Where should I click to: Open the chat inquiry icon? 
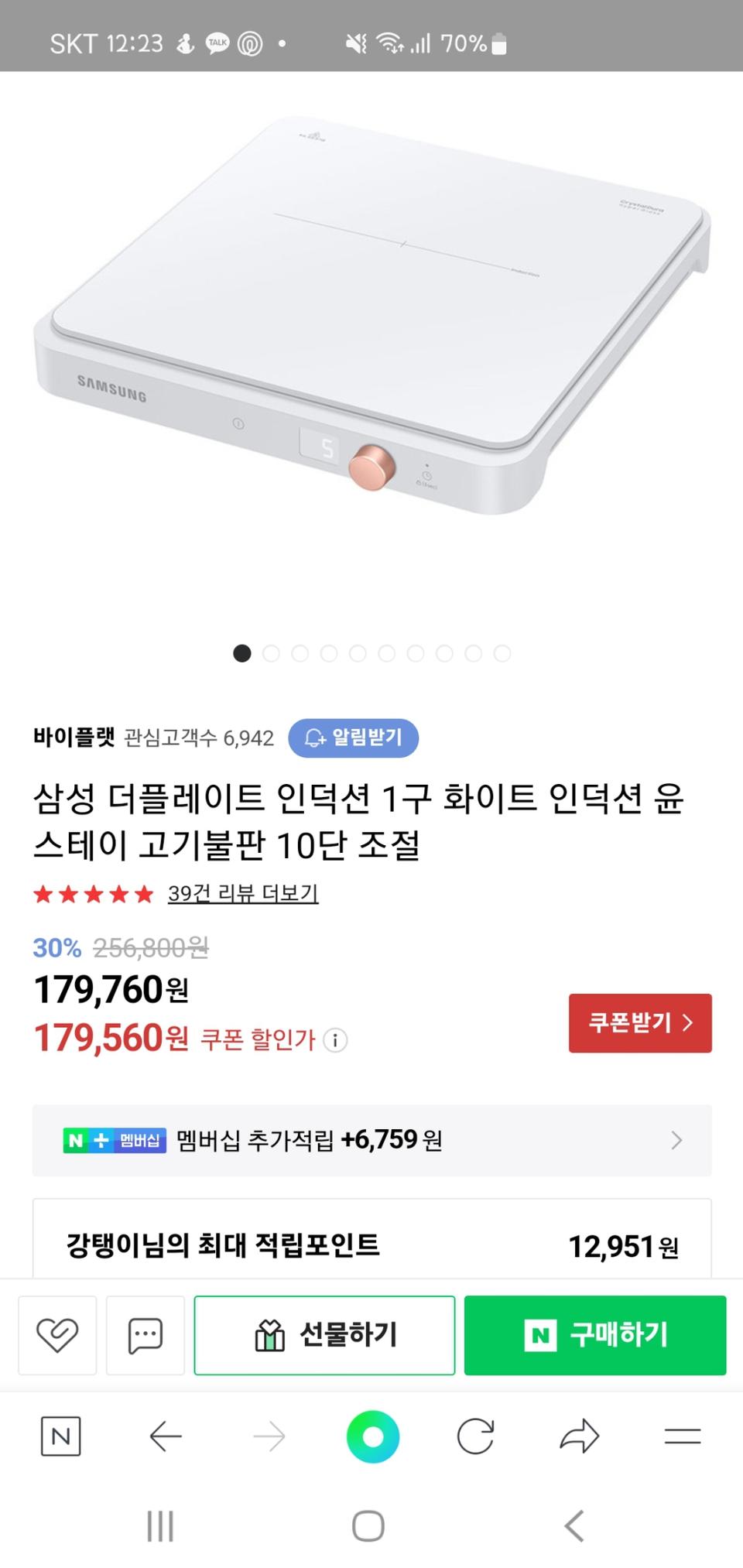click(x=146, y=1335)
